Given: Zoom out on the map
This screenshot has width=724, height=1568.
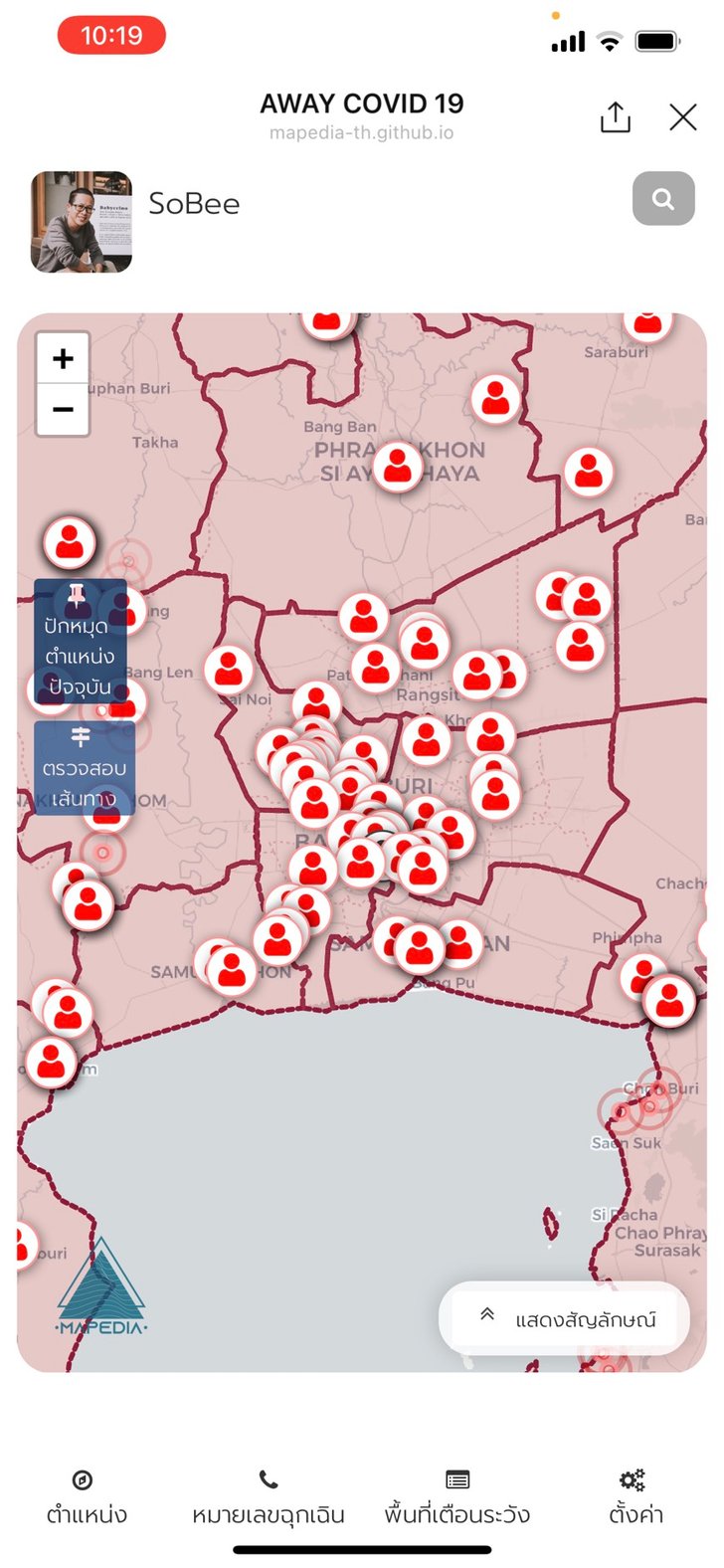Looking at the screenshot, I should [x=63, y=409].
